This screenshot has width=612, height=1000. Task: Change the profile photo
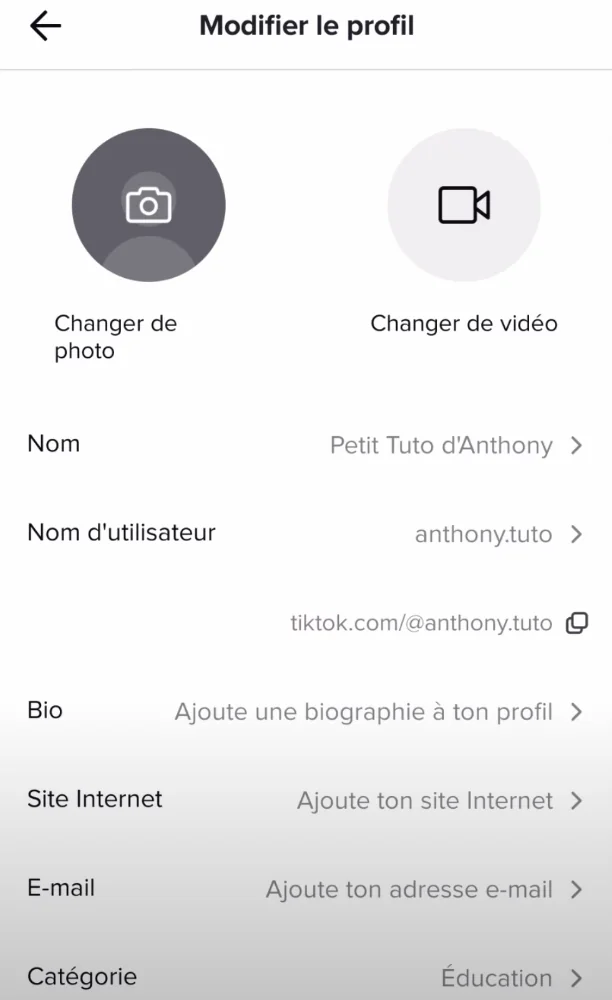pyautogui.click(x=148, y=205)
